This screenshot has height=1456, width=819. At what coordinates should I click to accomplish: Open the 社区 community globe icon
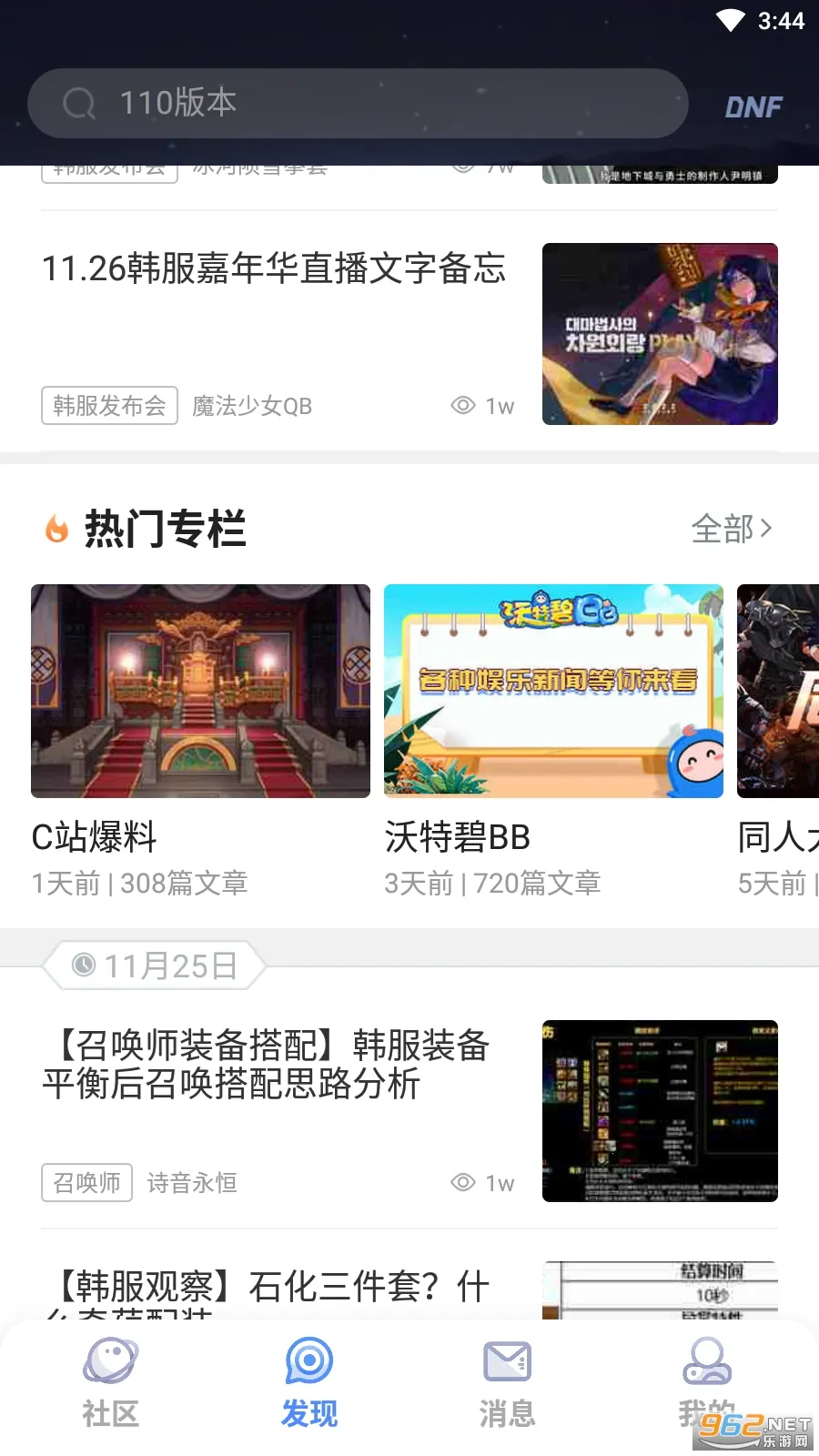coord(110,1360)
